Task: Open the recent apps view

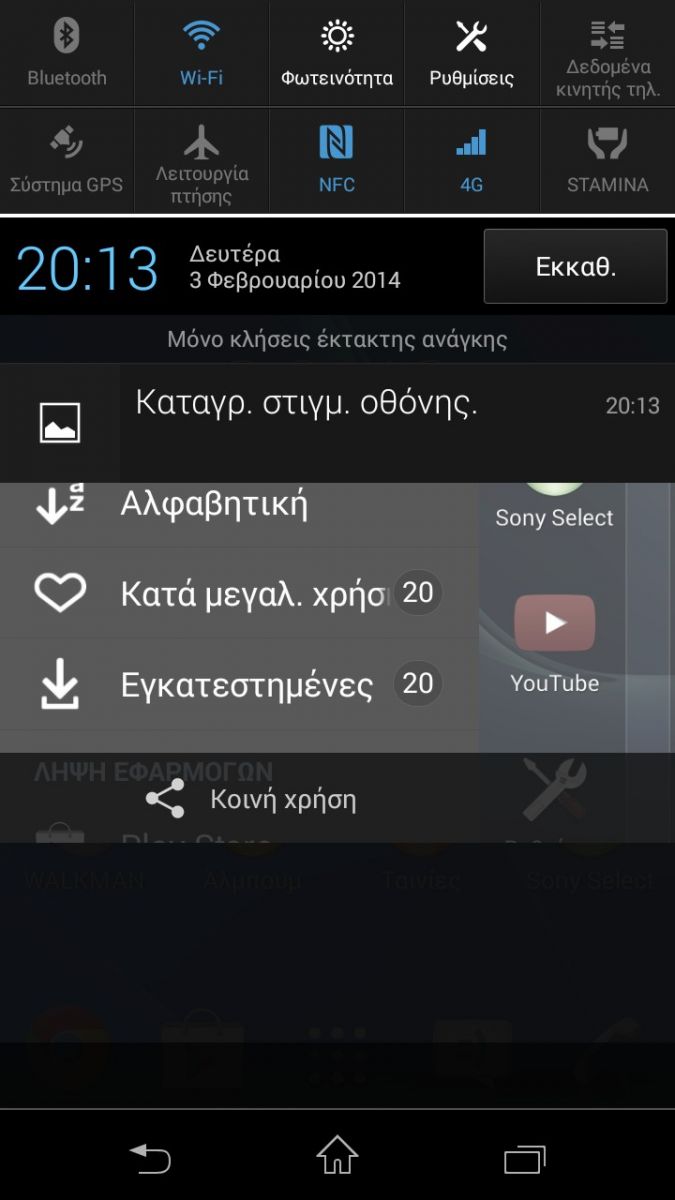Action: click(x=524, y=1158)
